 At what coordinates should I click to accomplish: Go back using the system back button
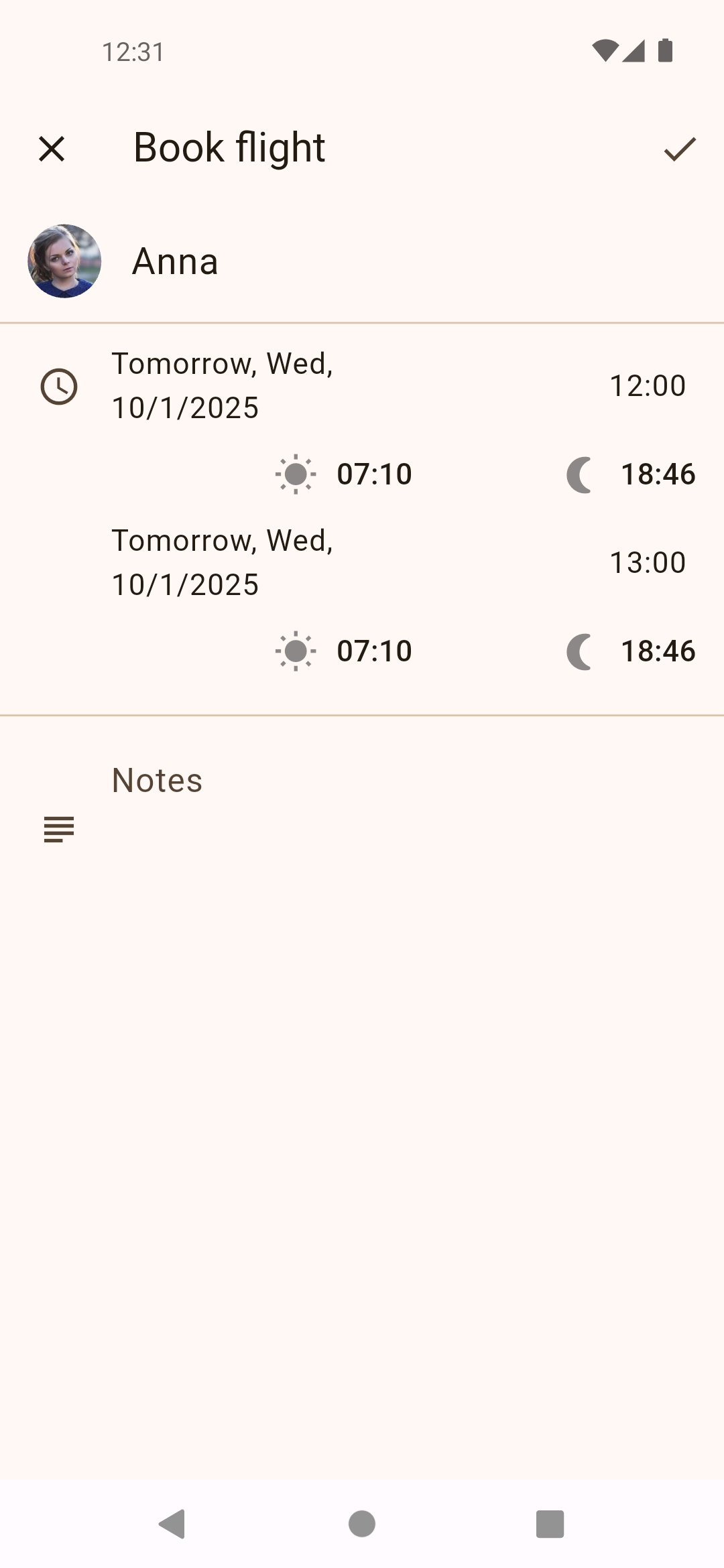pyautogui.click(x=173, y=1524)
